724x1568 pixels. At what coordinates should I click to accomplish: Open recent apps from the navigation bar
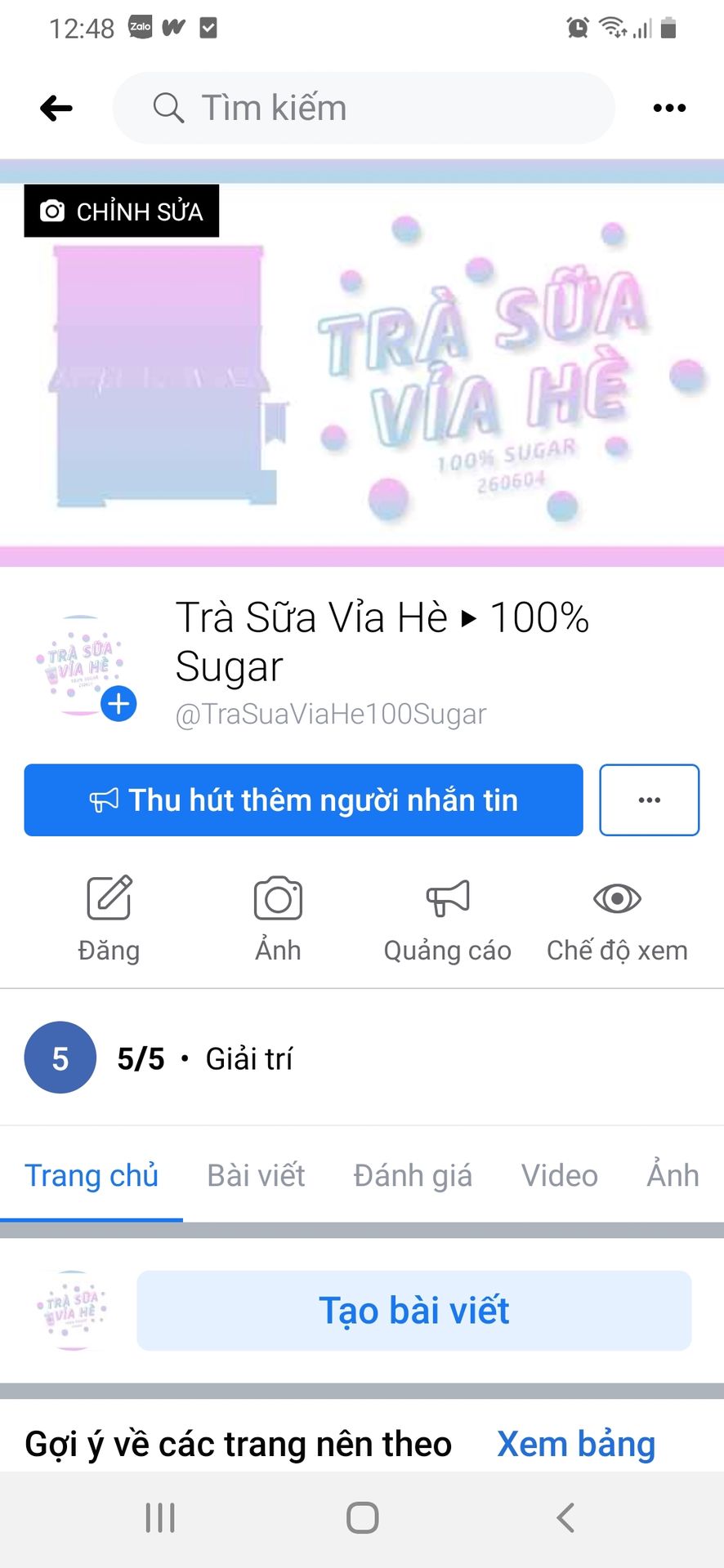[x=160, y=1518]
